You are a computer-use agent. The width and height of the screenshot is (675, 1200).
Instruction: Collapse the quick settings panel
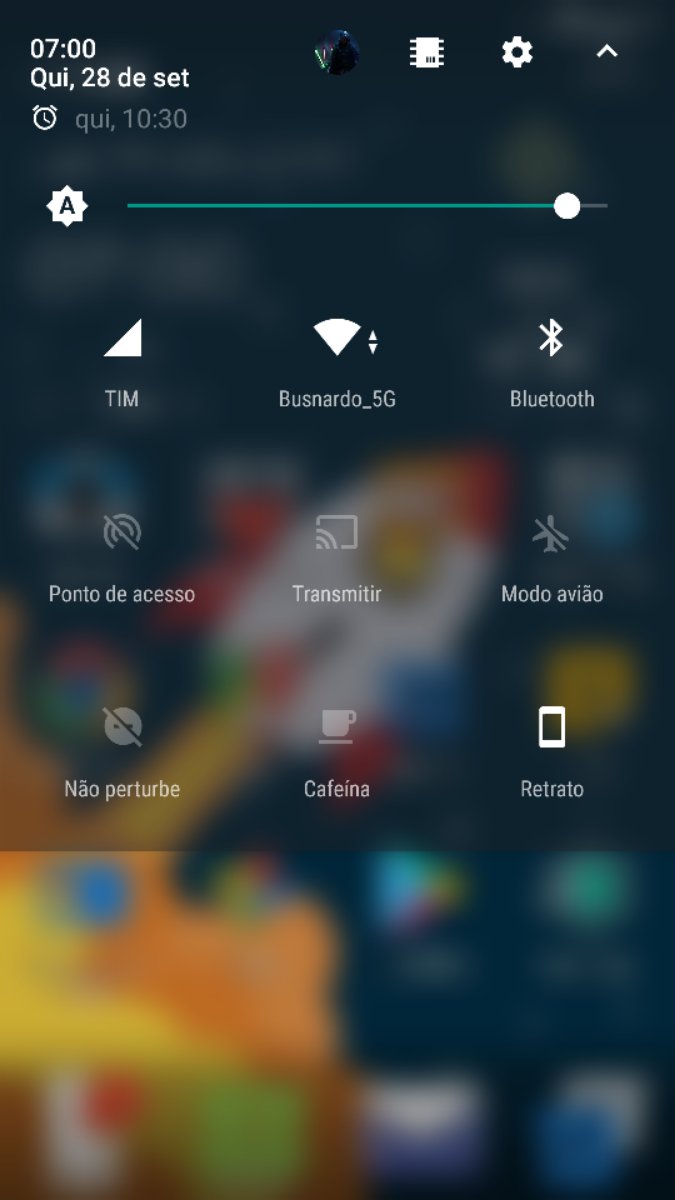[607, 52]
